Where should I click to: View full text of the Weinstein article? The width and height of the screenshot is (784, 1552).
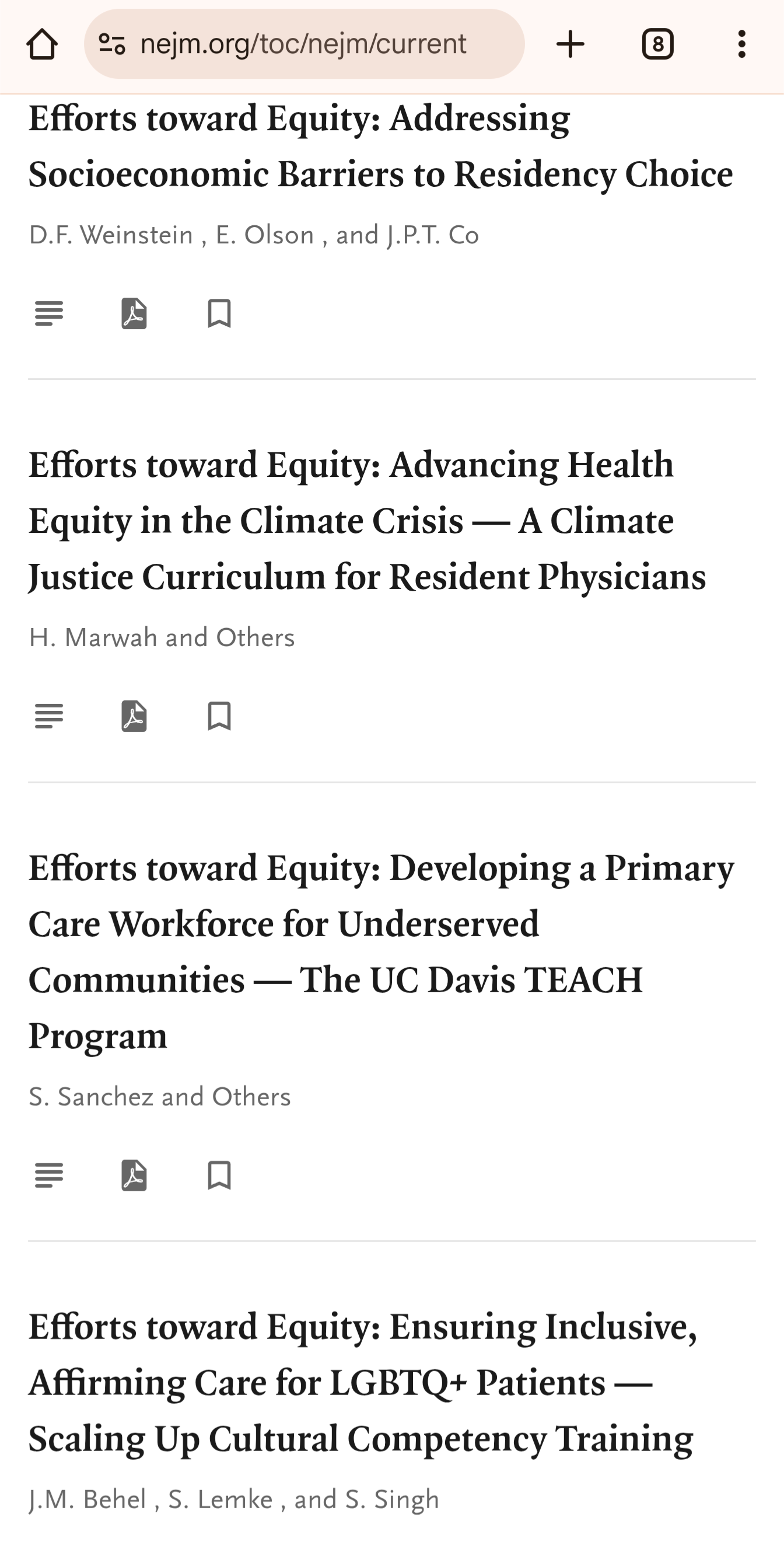[49, 313]
